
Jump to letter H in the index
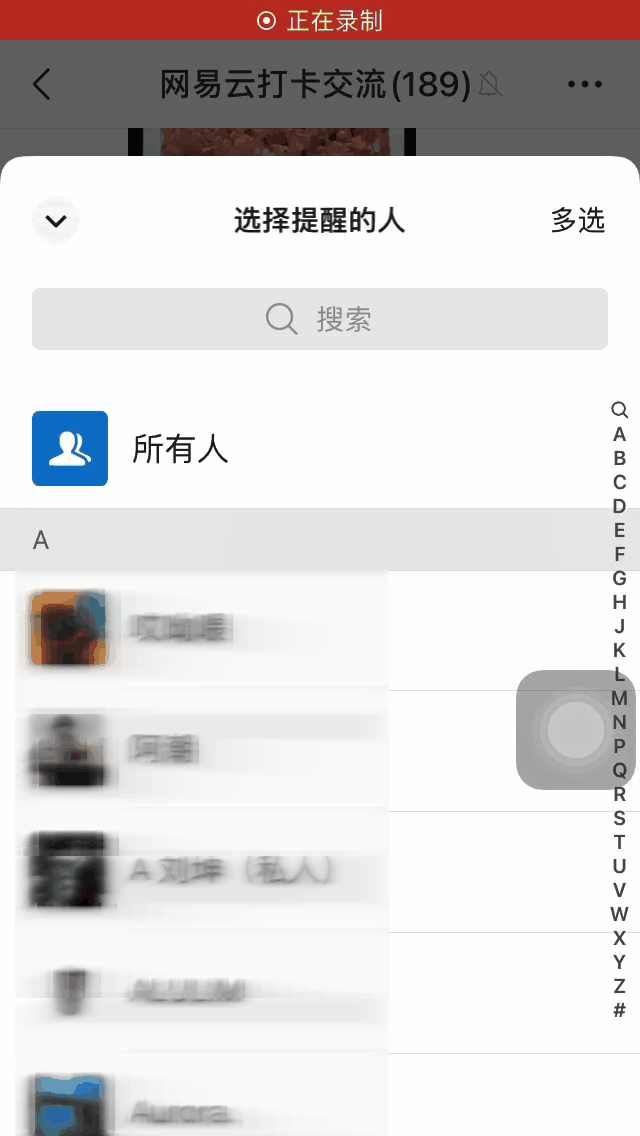[x=619, y=602]
